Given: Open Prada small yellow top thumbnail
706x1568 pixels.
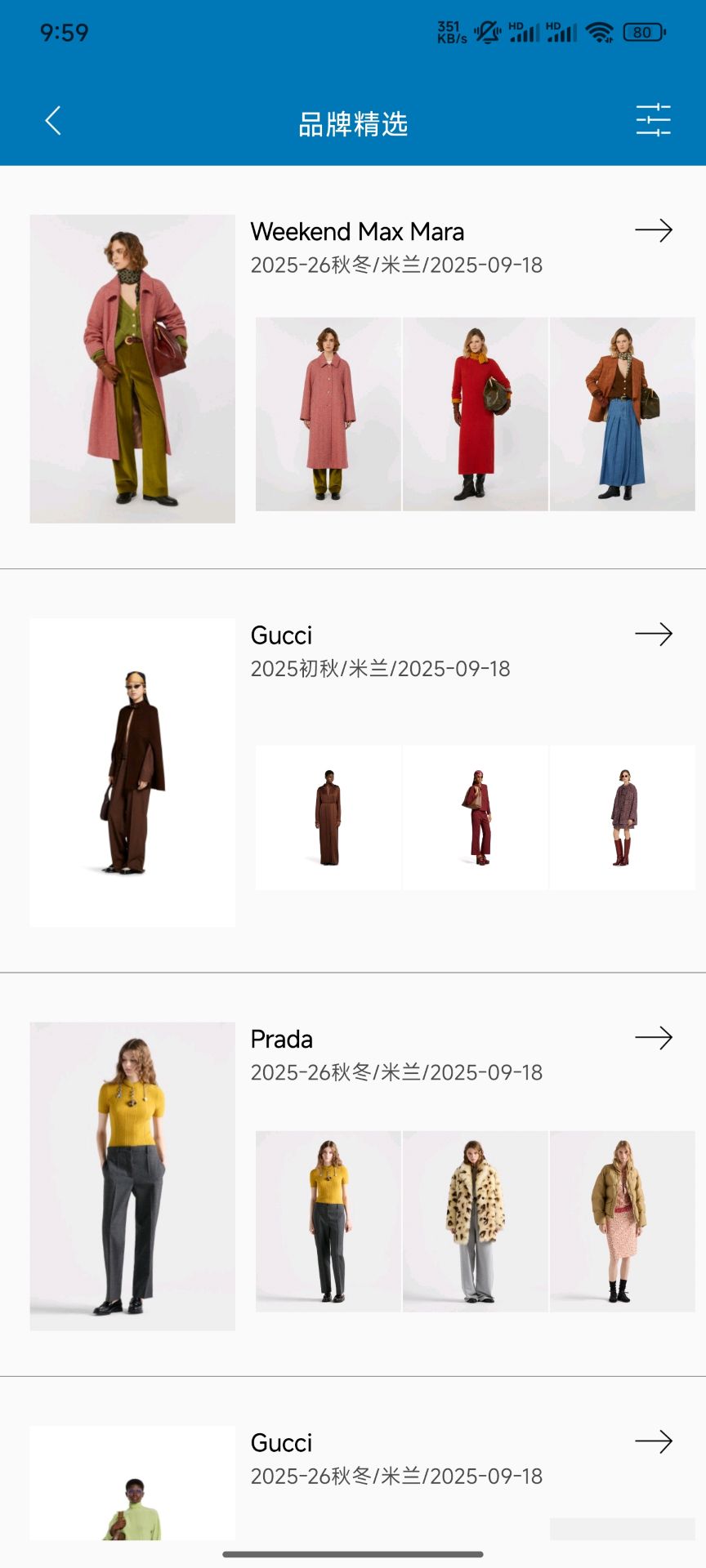Looking at the screenshot, I should tap(328, 1221).
